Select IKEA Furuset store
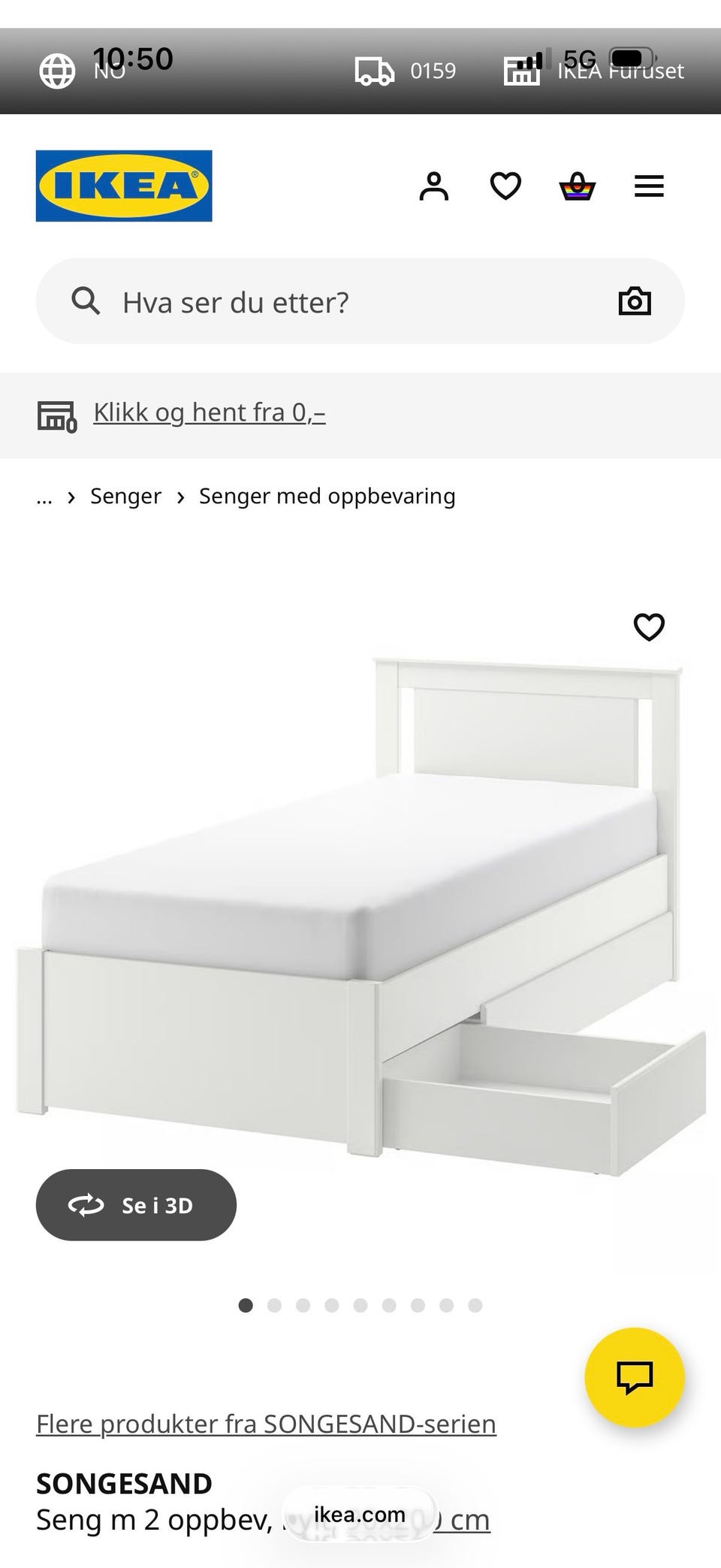 click(594, 71)
